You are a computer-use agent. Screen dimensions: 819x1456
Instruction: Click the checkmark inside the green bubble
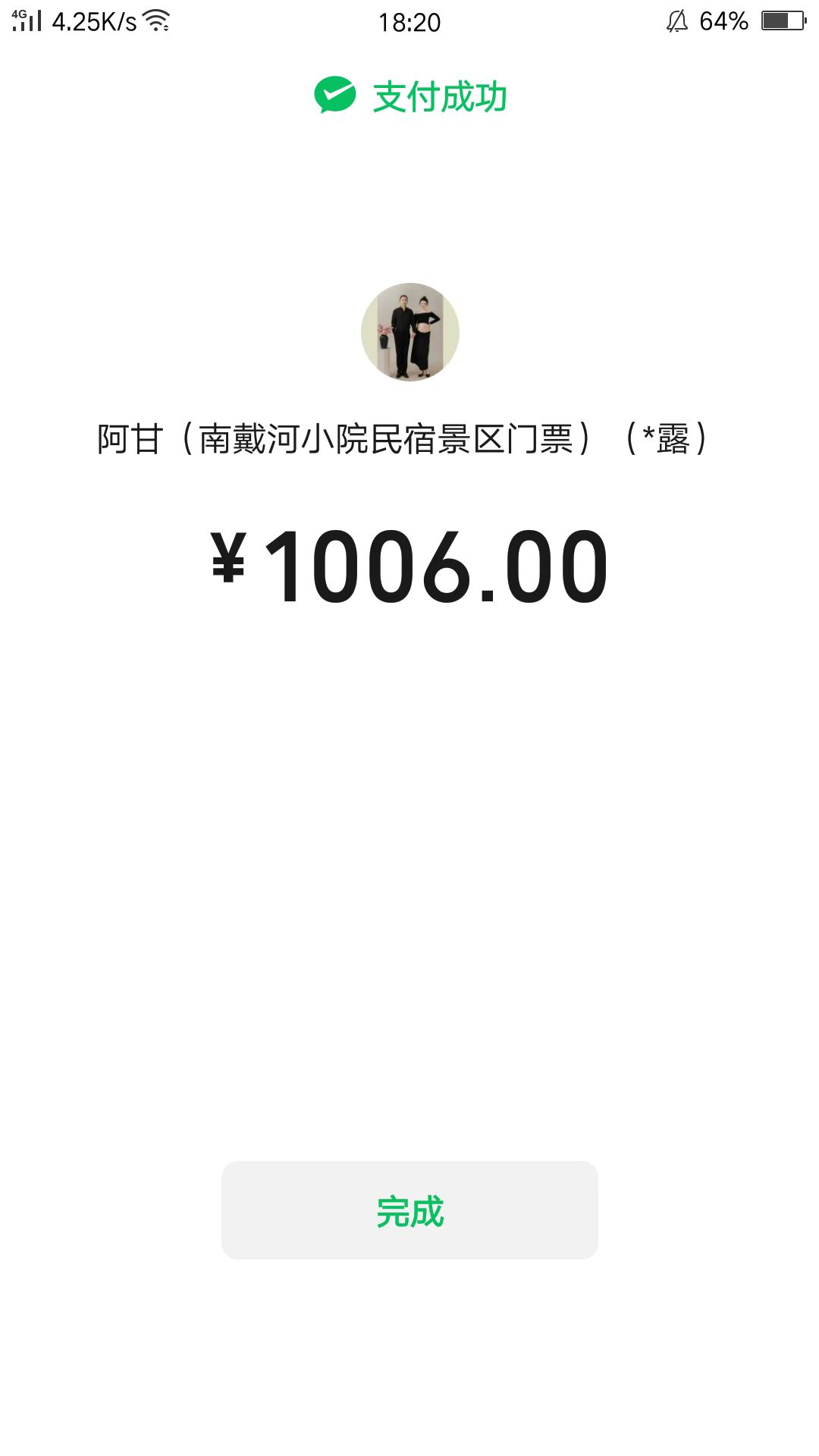point(334,96)
